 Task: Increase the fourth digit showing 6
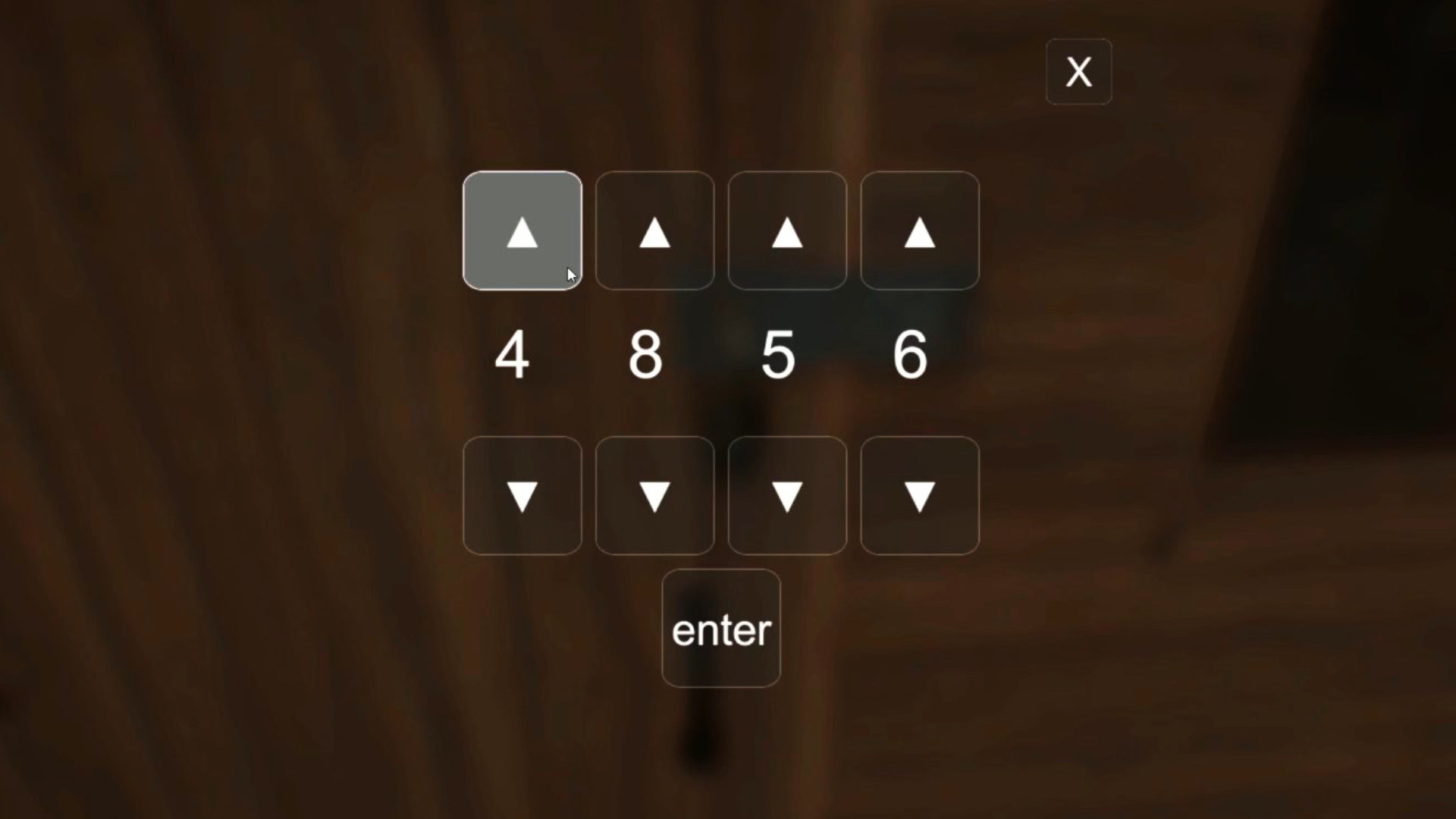919,231
